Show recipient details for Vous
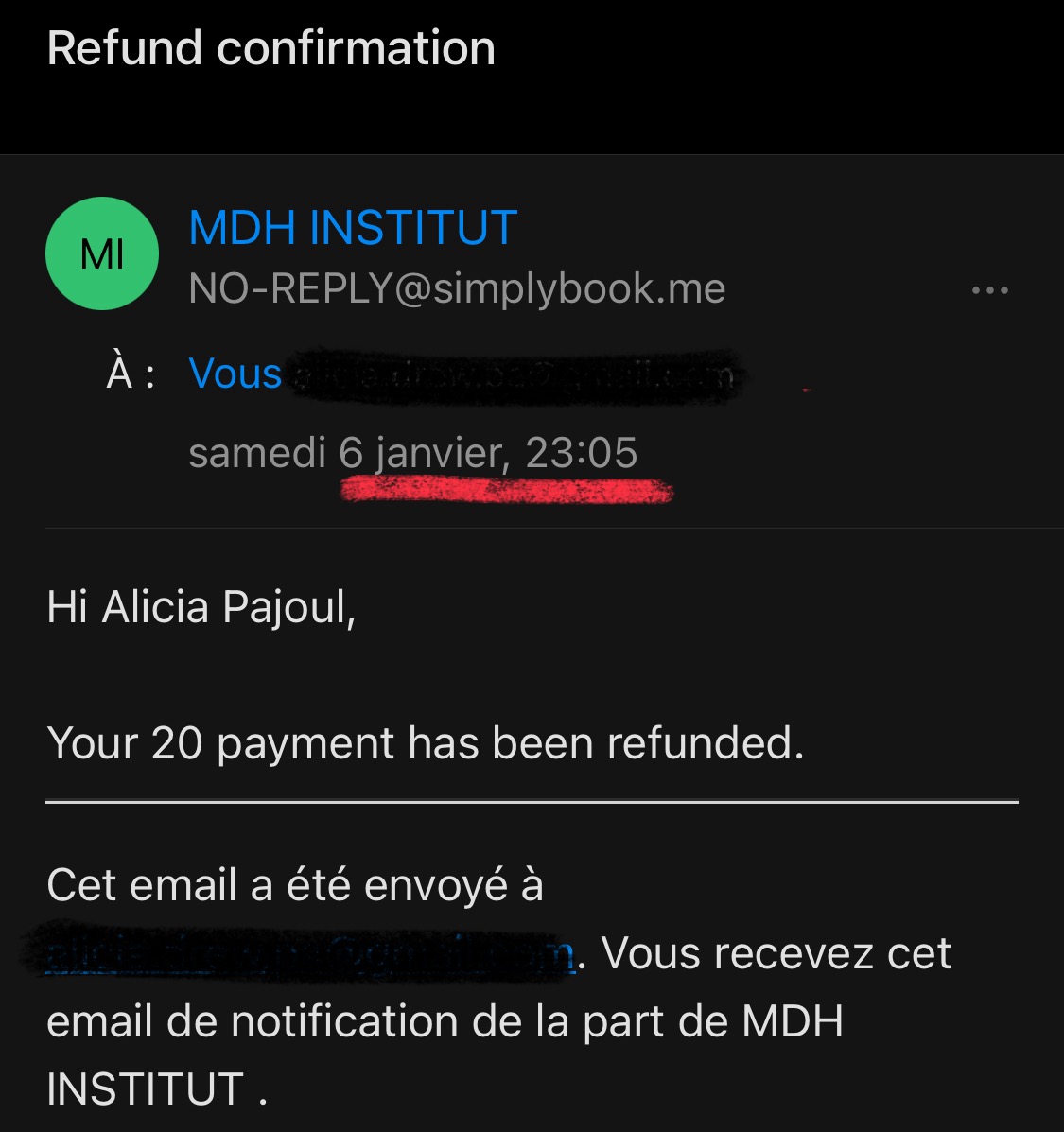This screenshot has width=1064, height=1132. (235, 374)
